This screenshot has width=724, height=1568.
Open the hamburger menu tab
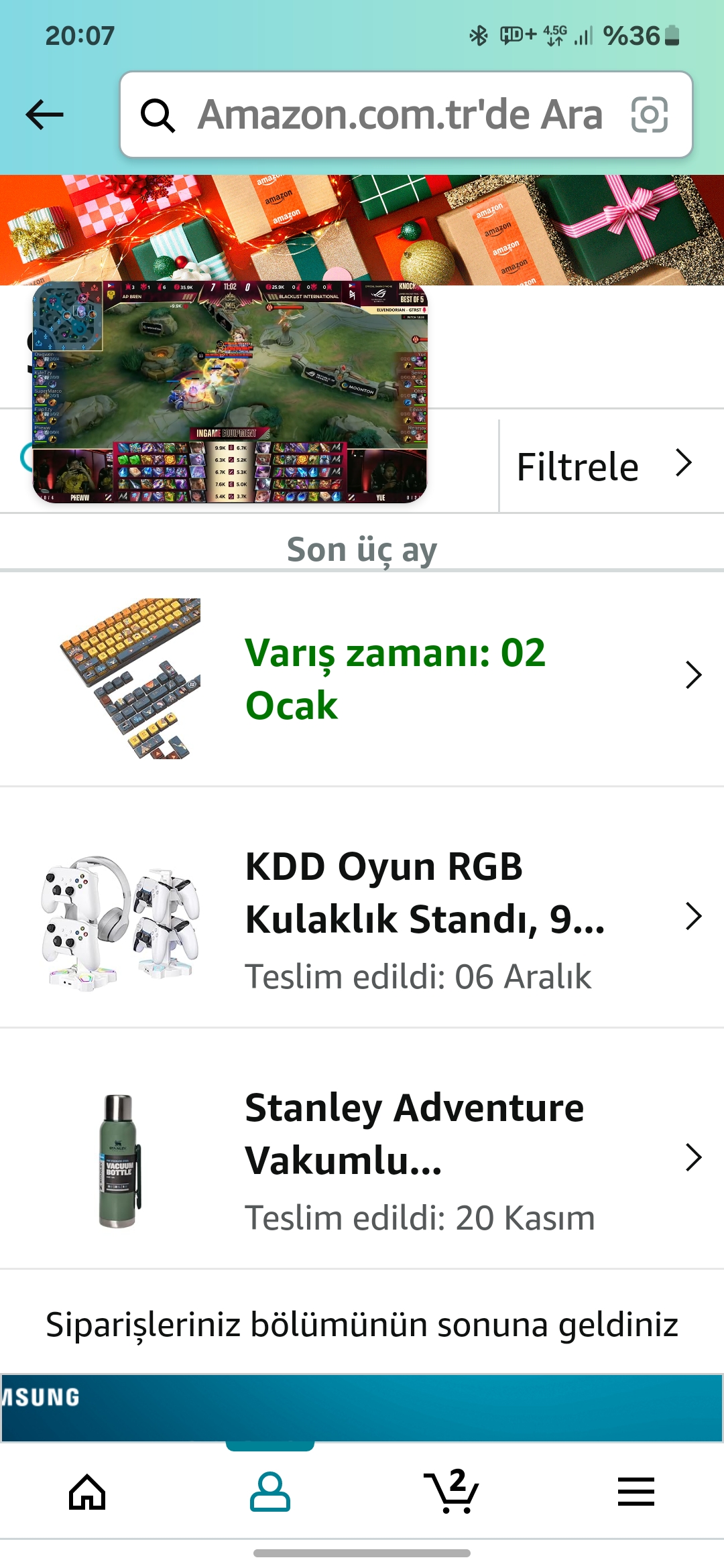point(636,1492)
